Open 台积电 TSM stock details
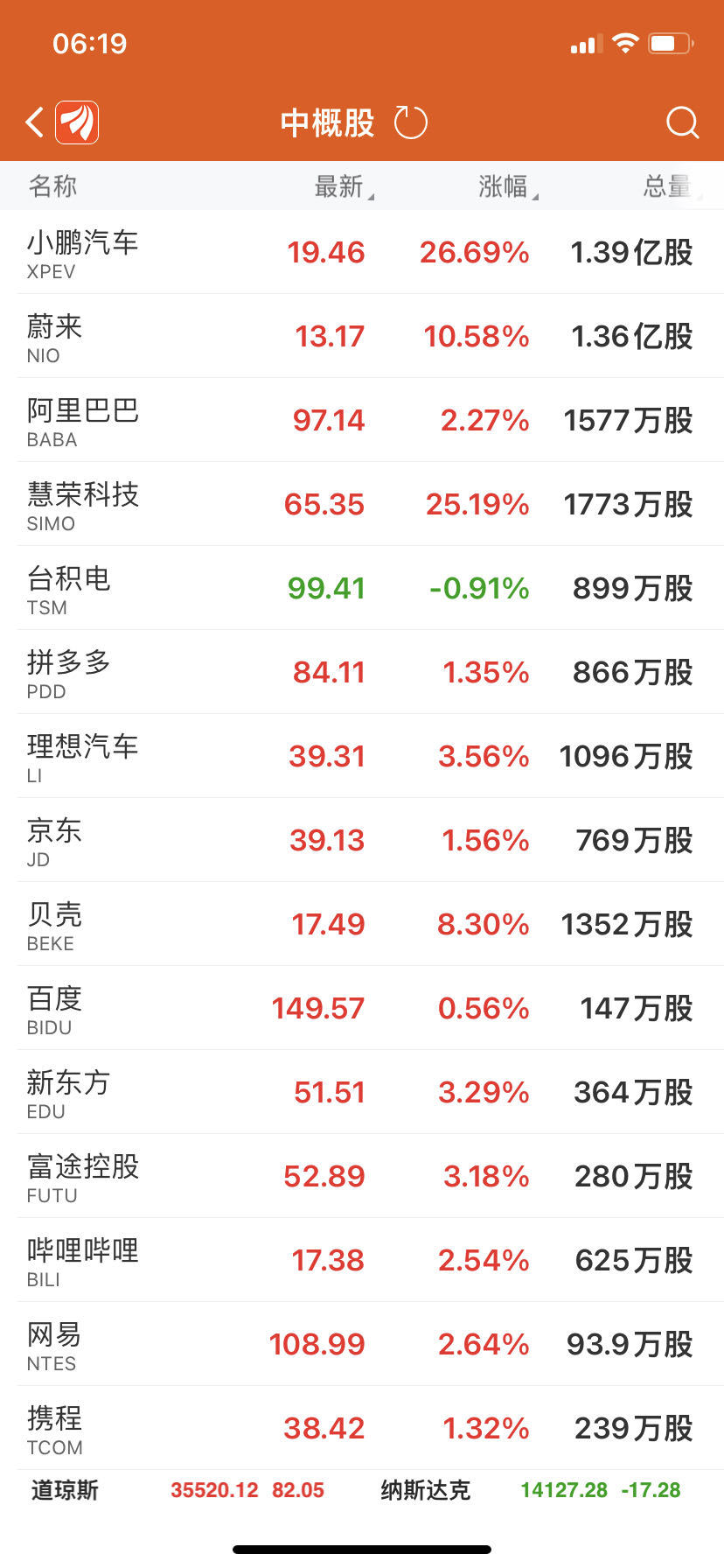 click(361, 588)
